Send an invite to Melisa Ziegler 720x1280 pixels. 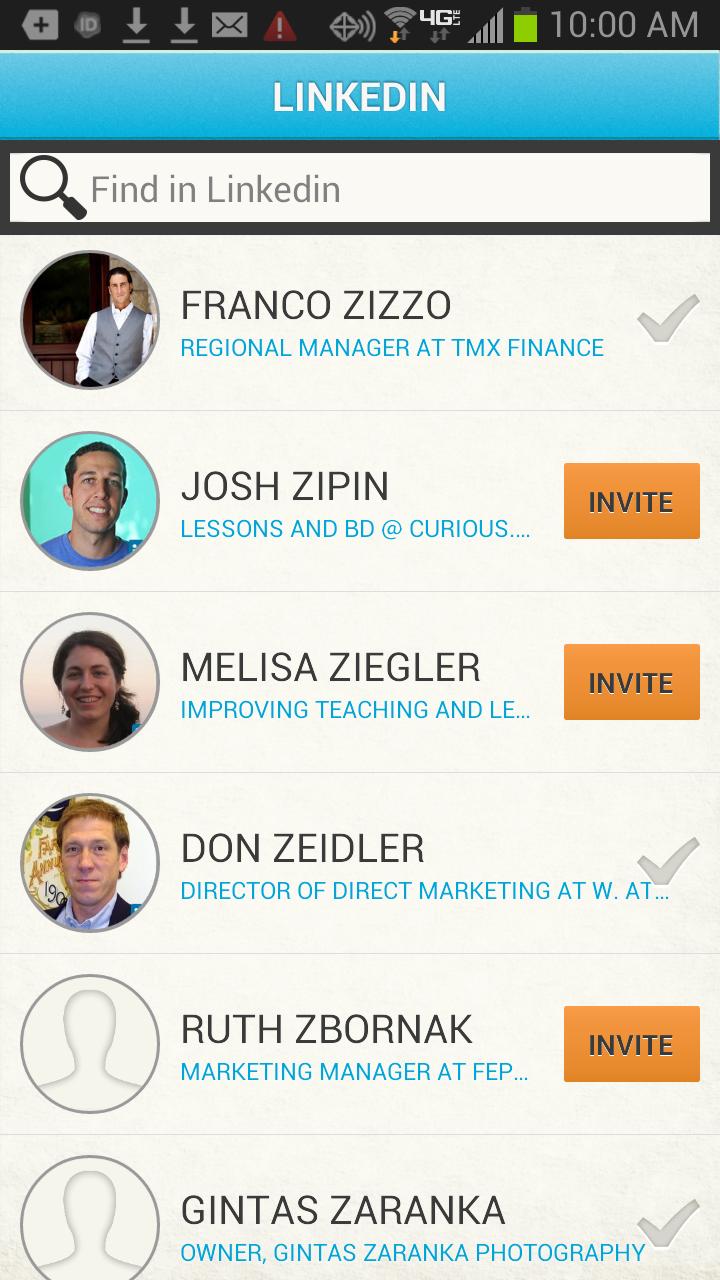point(631,683)
